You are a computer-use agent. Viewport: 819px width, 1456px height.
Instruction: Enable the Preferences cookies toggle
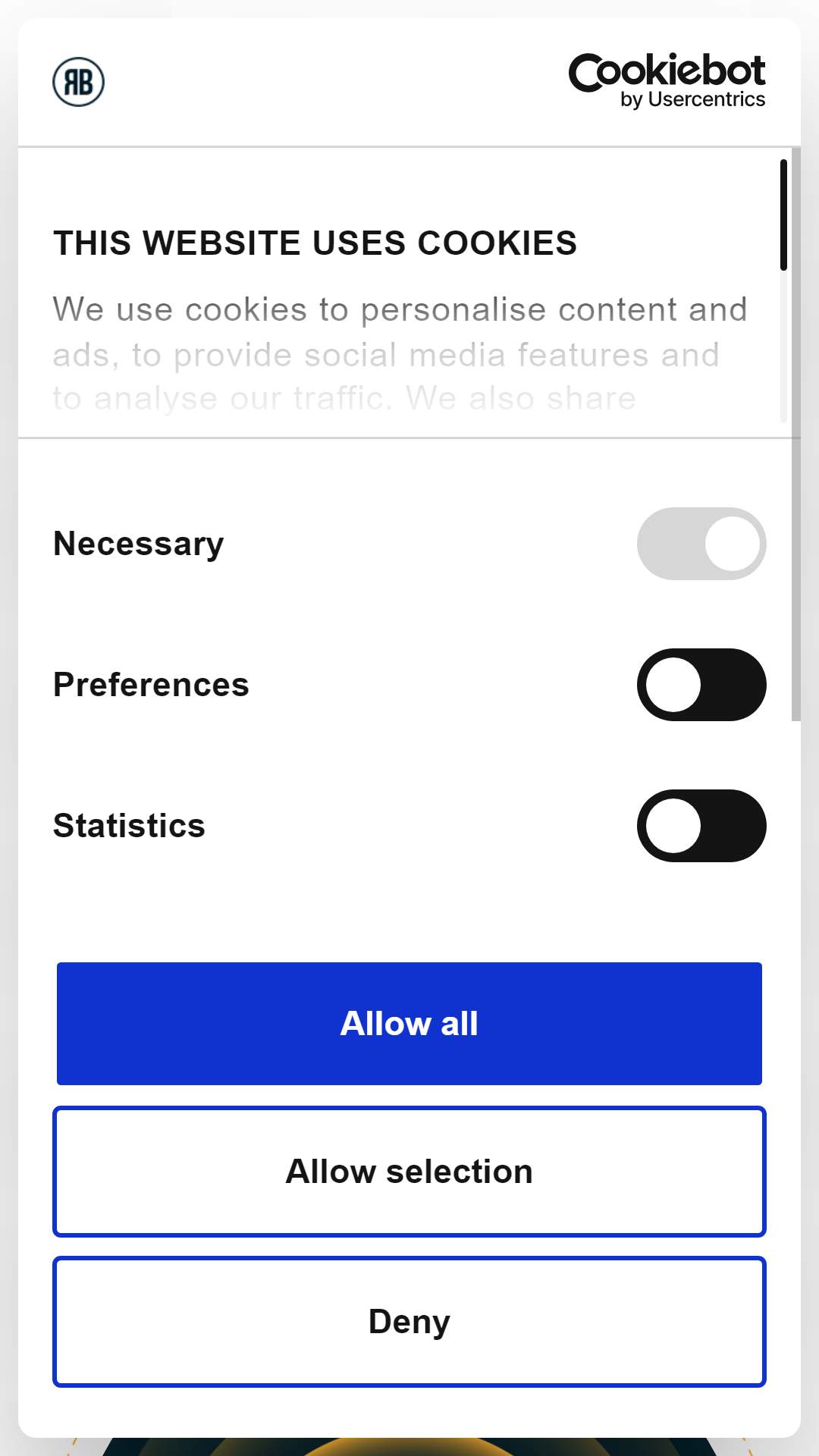pos(701,685)
